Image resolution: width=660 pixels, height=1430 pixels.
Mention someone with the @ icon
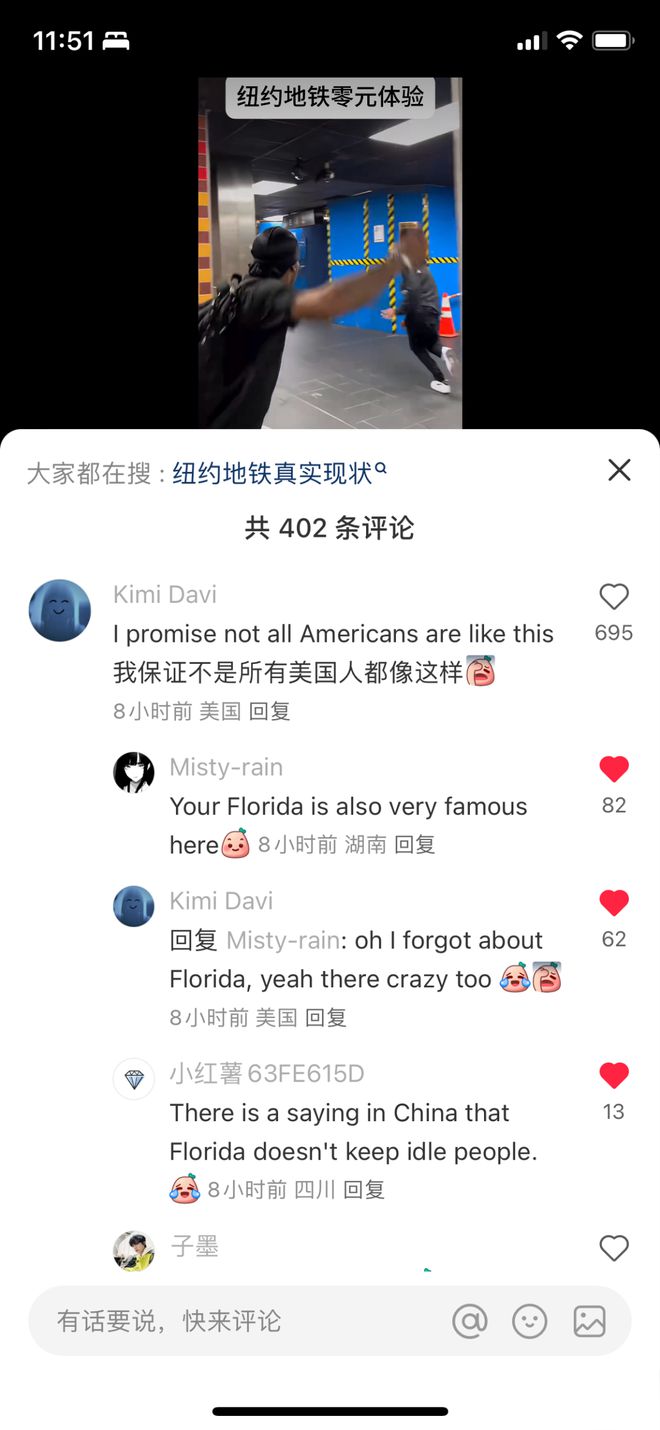[x=469, y=1321]
